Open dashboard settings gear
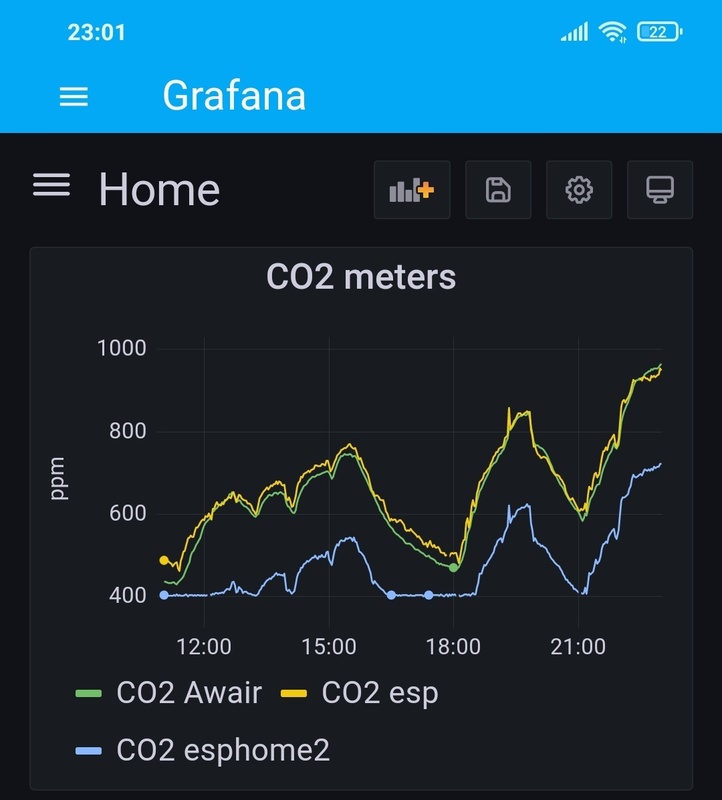 [x=579, y=190]
